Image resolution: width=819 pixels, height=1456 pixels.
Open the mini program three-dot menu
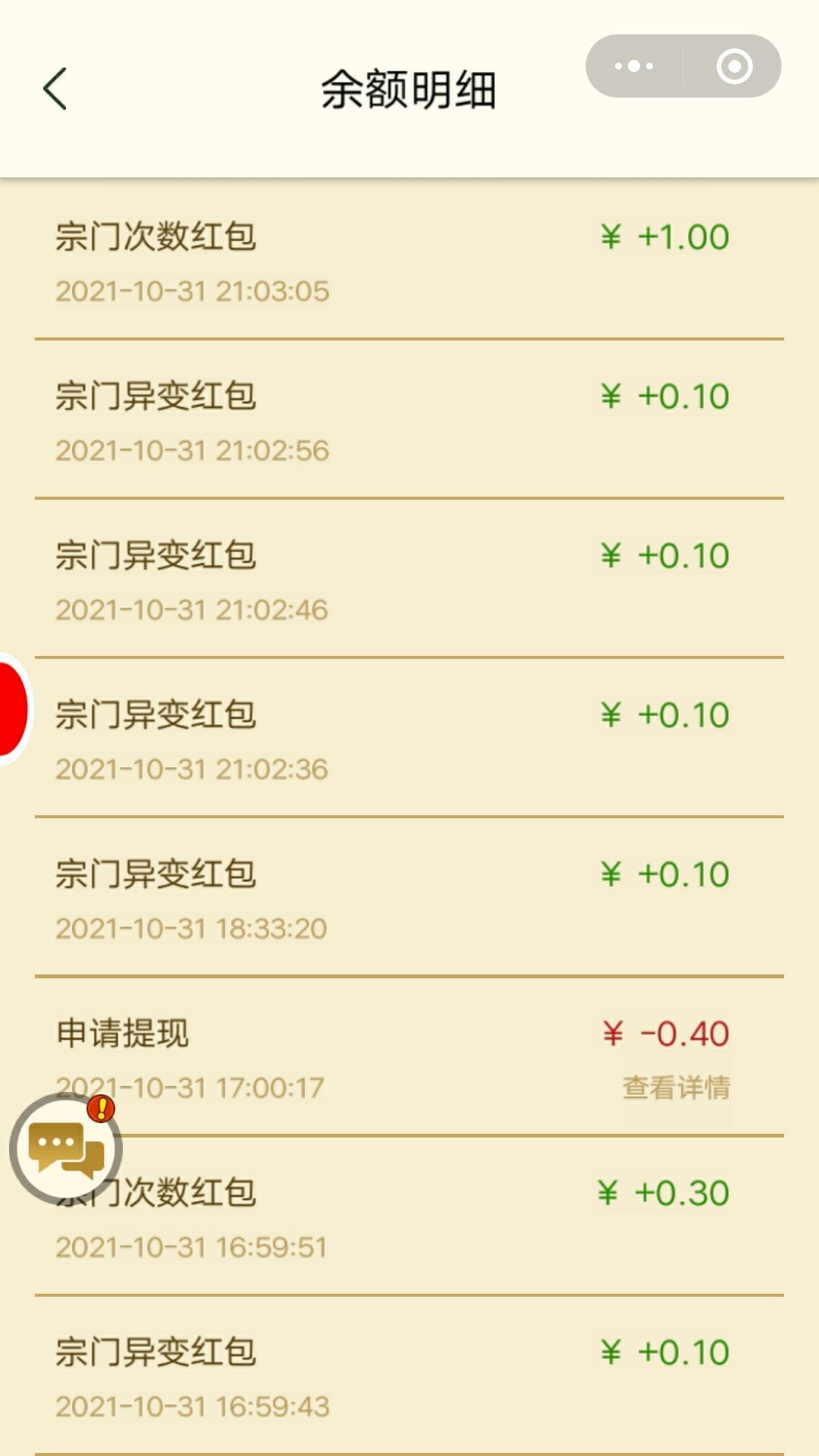click(x=634, y=66)
